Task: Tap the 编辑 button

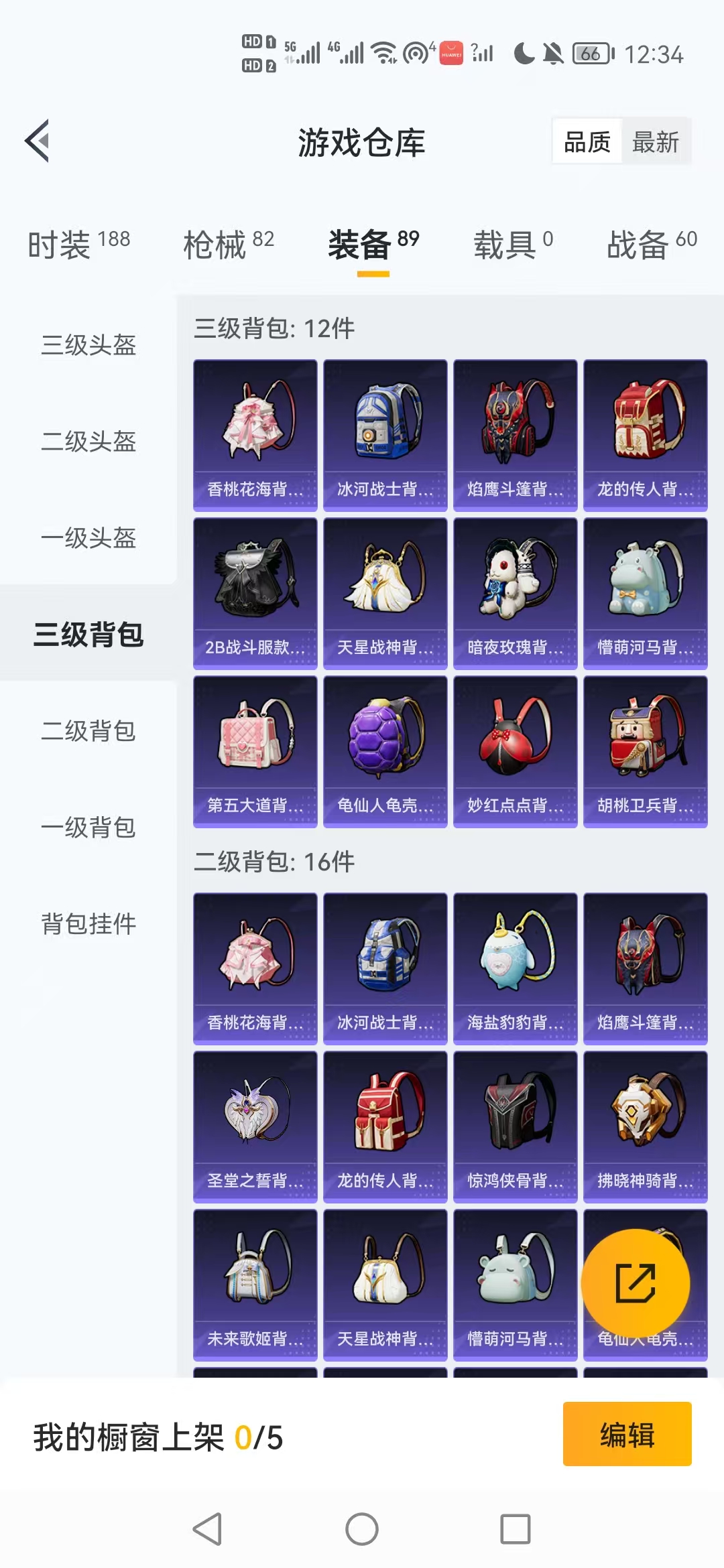Action: (x=627, y=1434)
